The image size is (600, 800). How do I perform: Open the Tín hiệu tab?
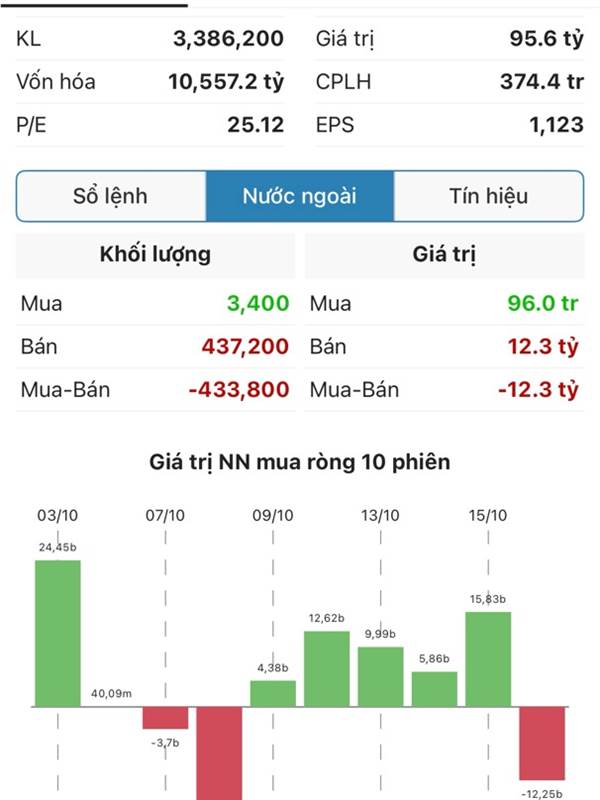[x=488, y=196]
